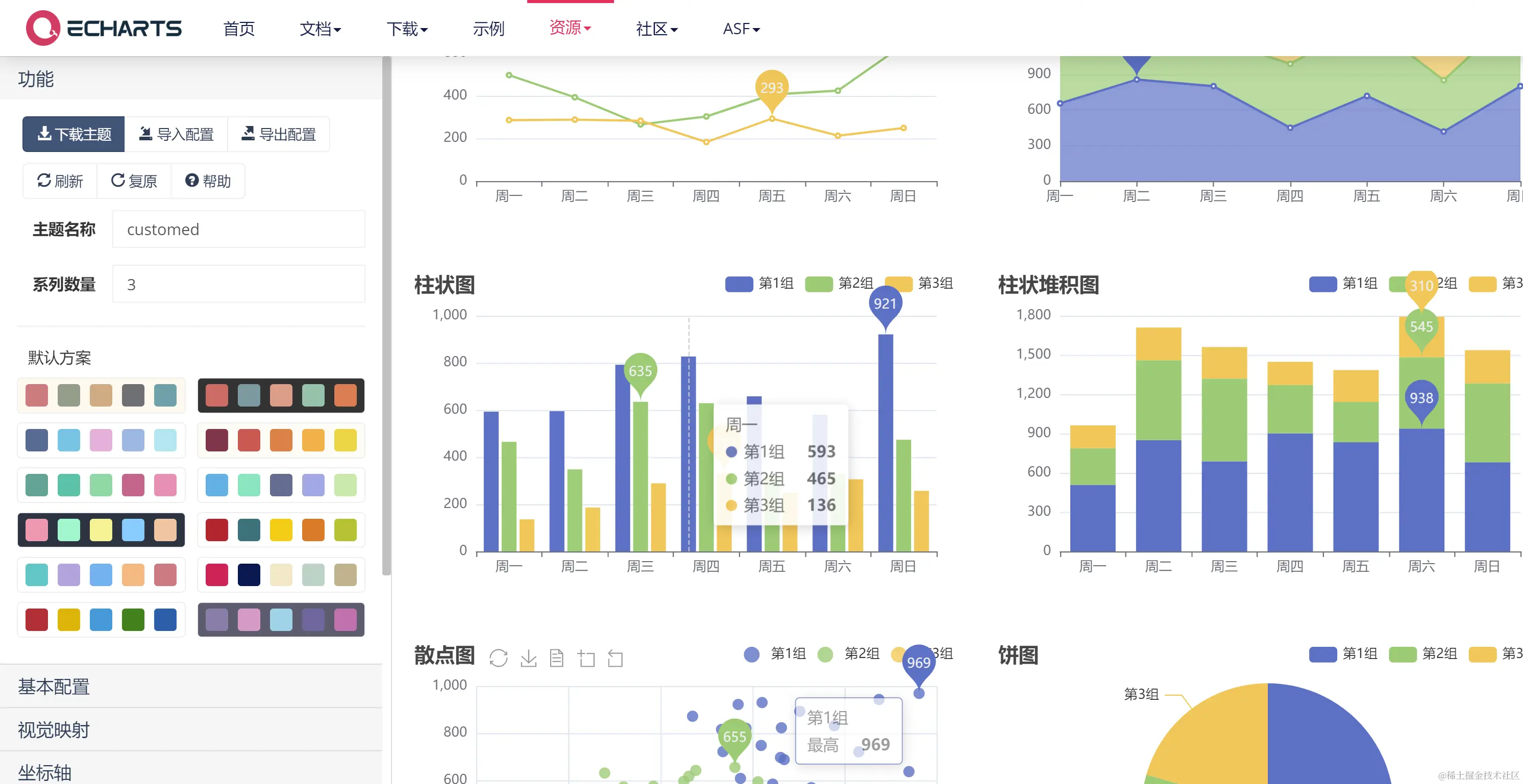Tap the scatter chart refresh icon
This screenshot has height=784, width=1523.
coord(499,657)
